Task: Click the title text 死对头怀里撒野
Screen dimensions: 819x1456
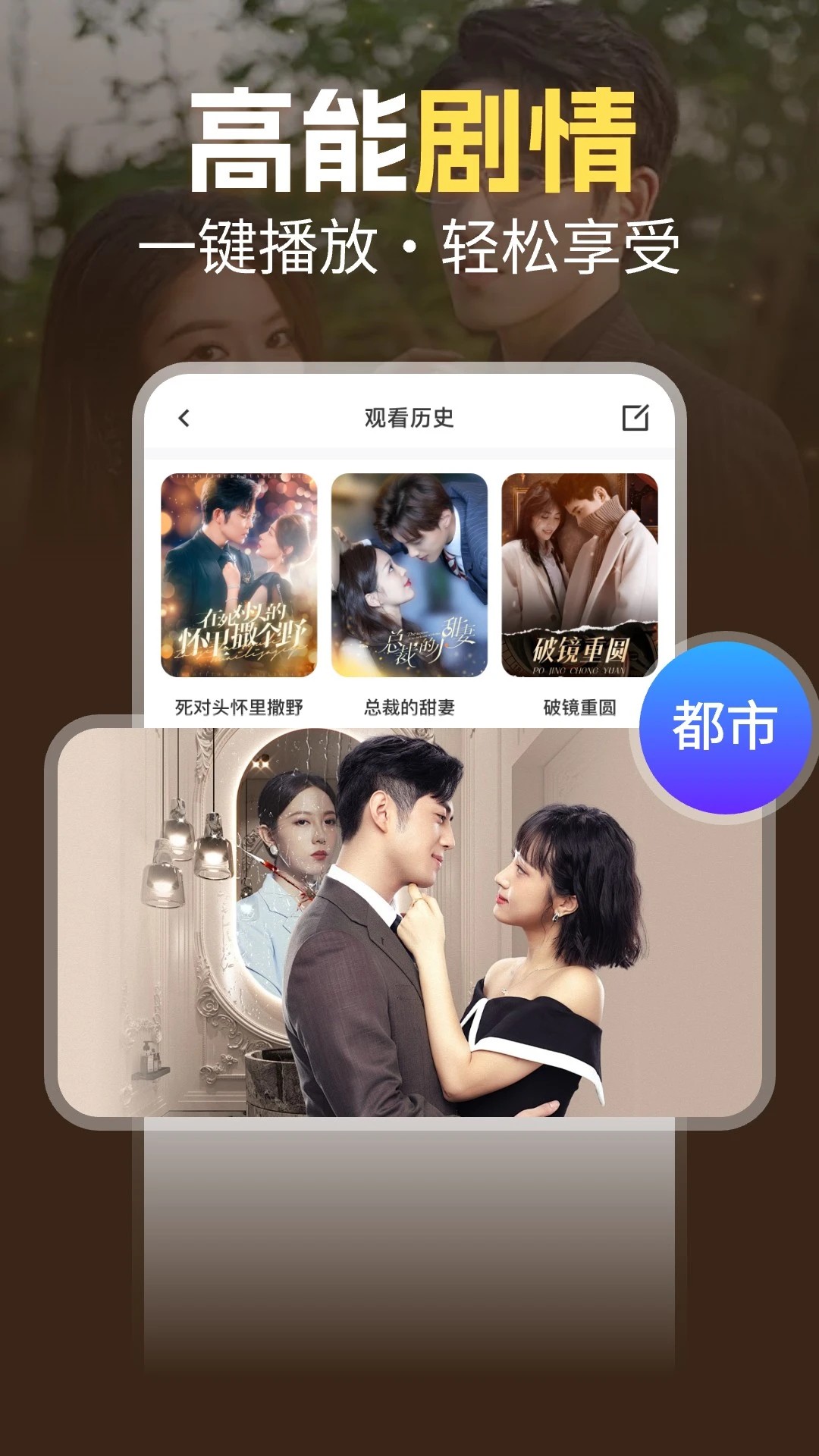Action: [241, 705]
